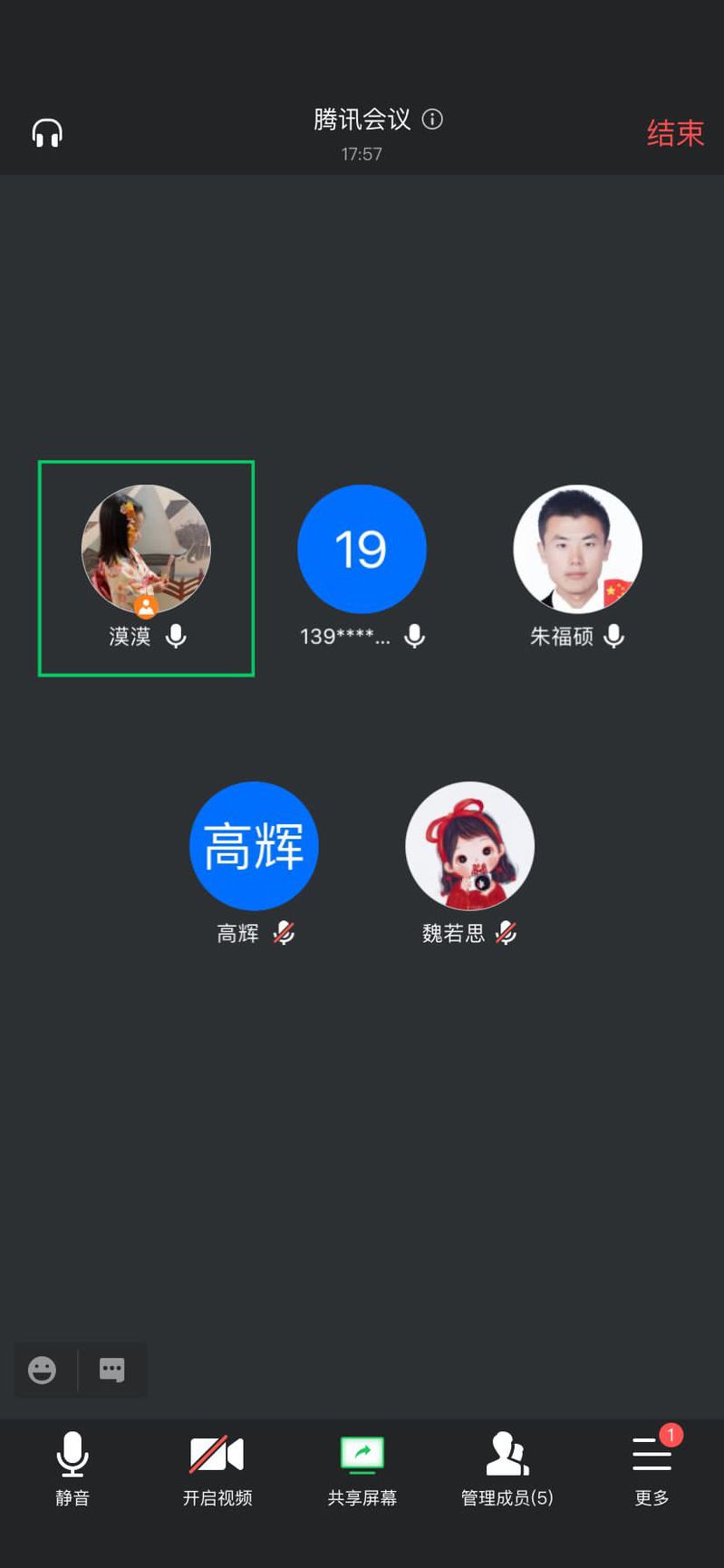The height and width of the screenshot is (1568, 724).
Task: Switch audio output via headphone icon
Action: 47,133
